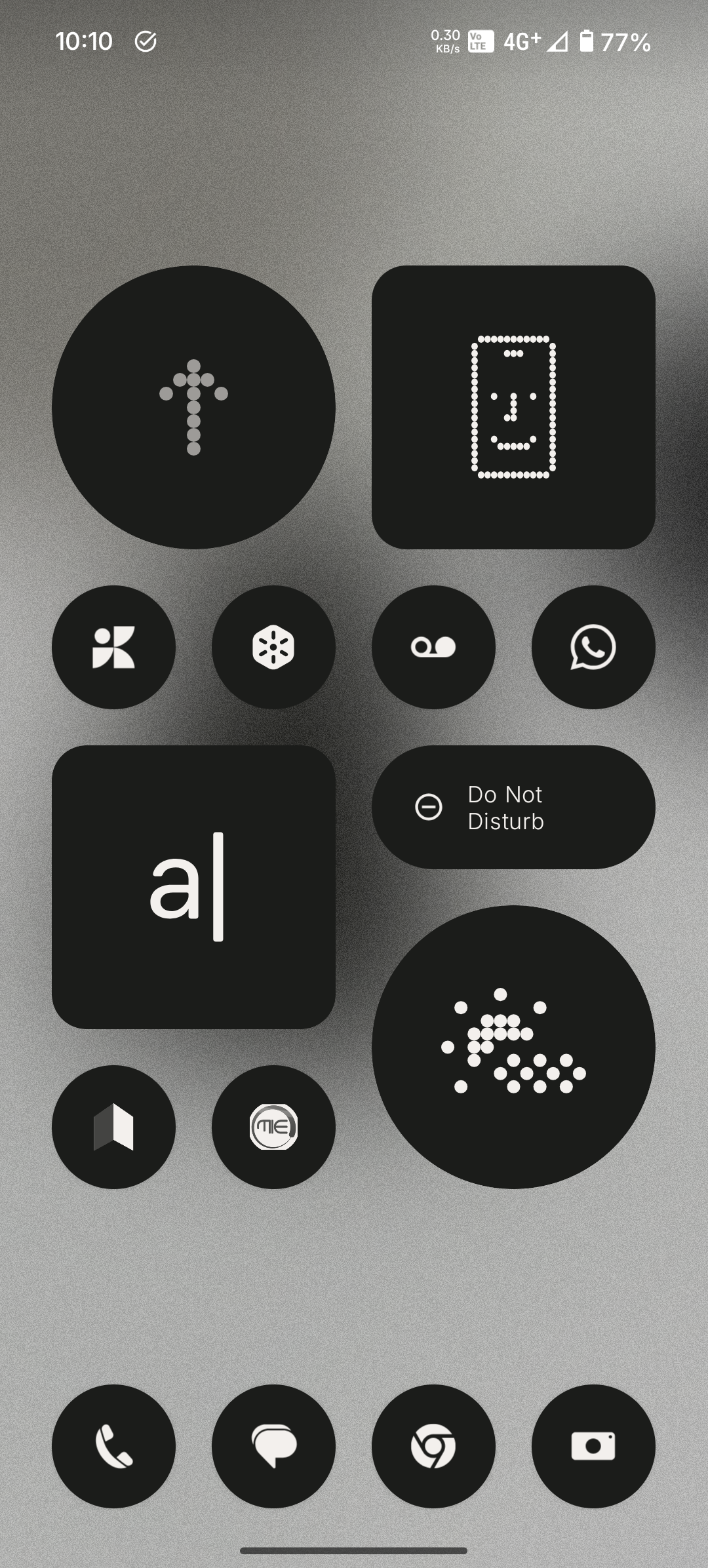Open the Messages app
This screenshot has width=708, height=1568.
point(273,1446)
